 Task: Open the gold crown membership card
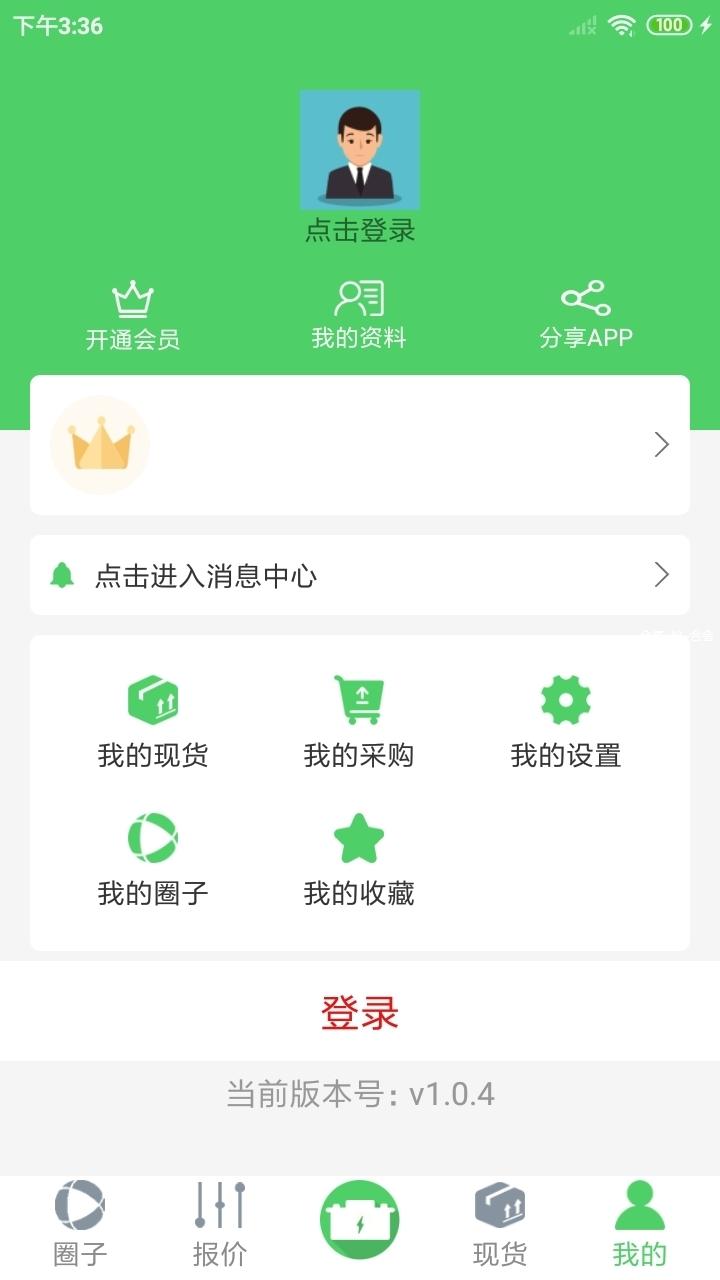point(360,445)
